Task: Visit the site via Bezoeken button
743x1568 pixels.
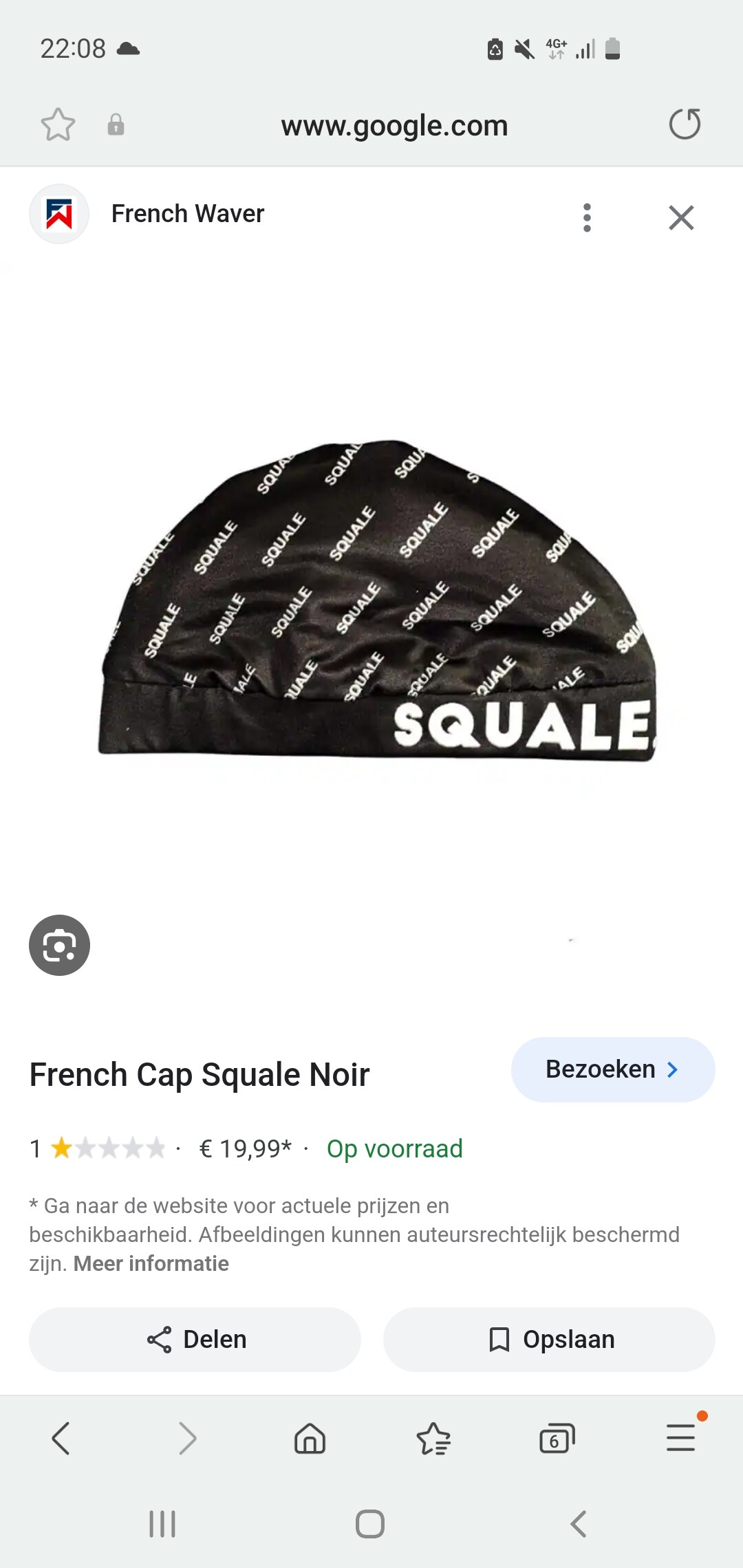Action: [x=613, y=1069]
